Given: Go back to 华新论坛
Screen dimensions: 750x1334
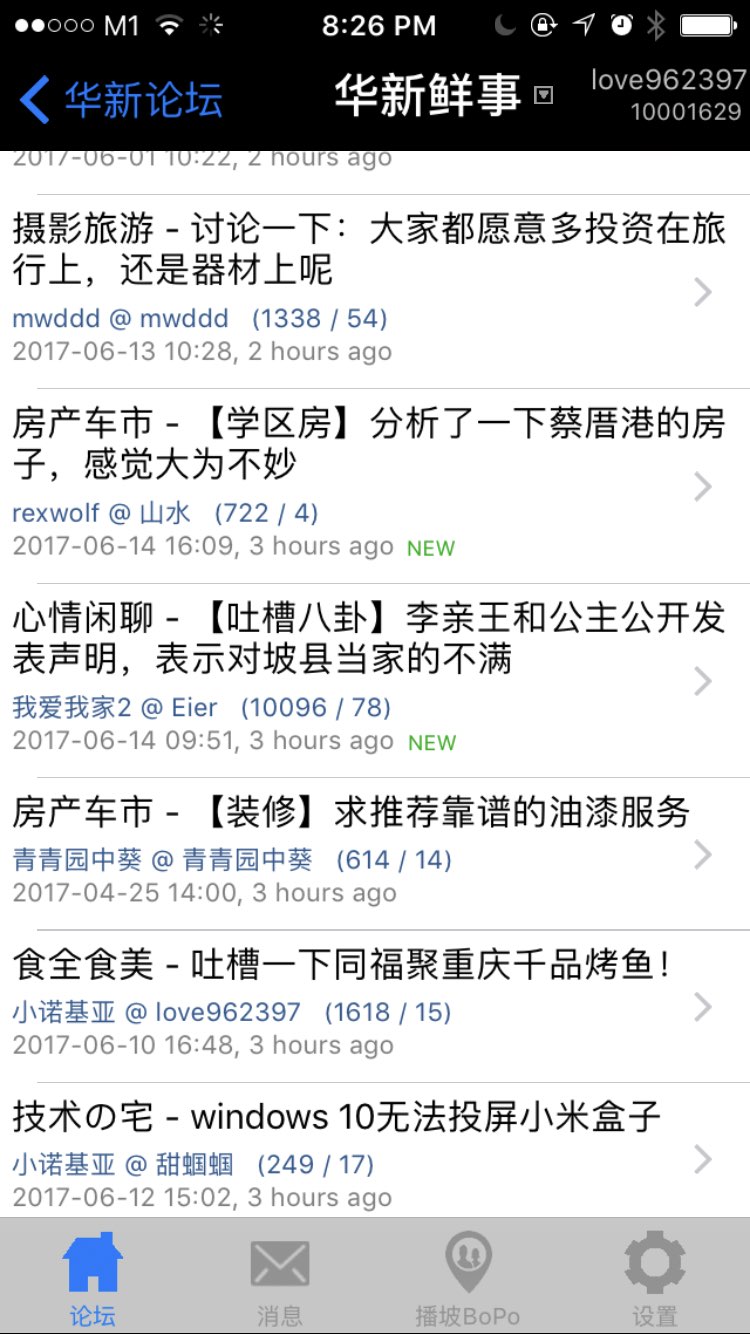Looking at the screenshot, I should (x=120, y=100).
